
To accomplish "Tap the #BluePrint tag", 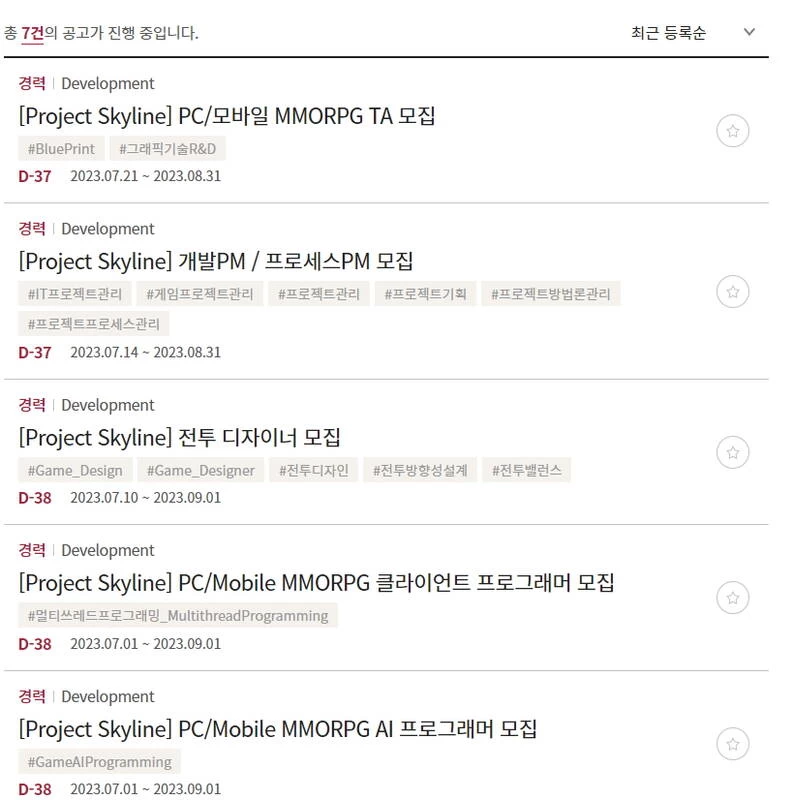I will pyautogui.click(x=61, y=149).
